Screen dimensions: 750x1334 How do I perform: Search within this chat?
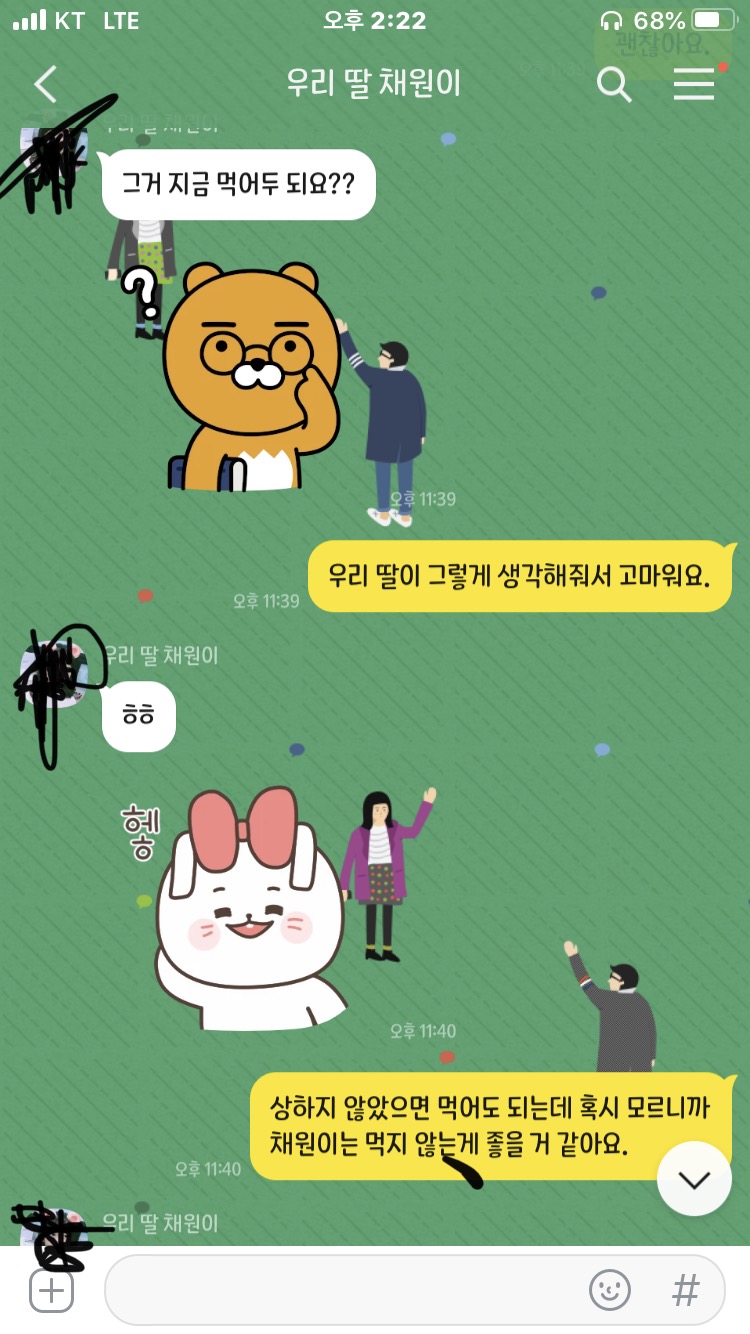click(614, 84)
